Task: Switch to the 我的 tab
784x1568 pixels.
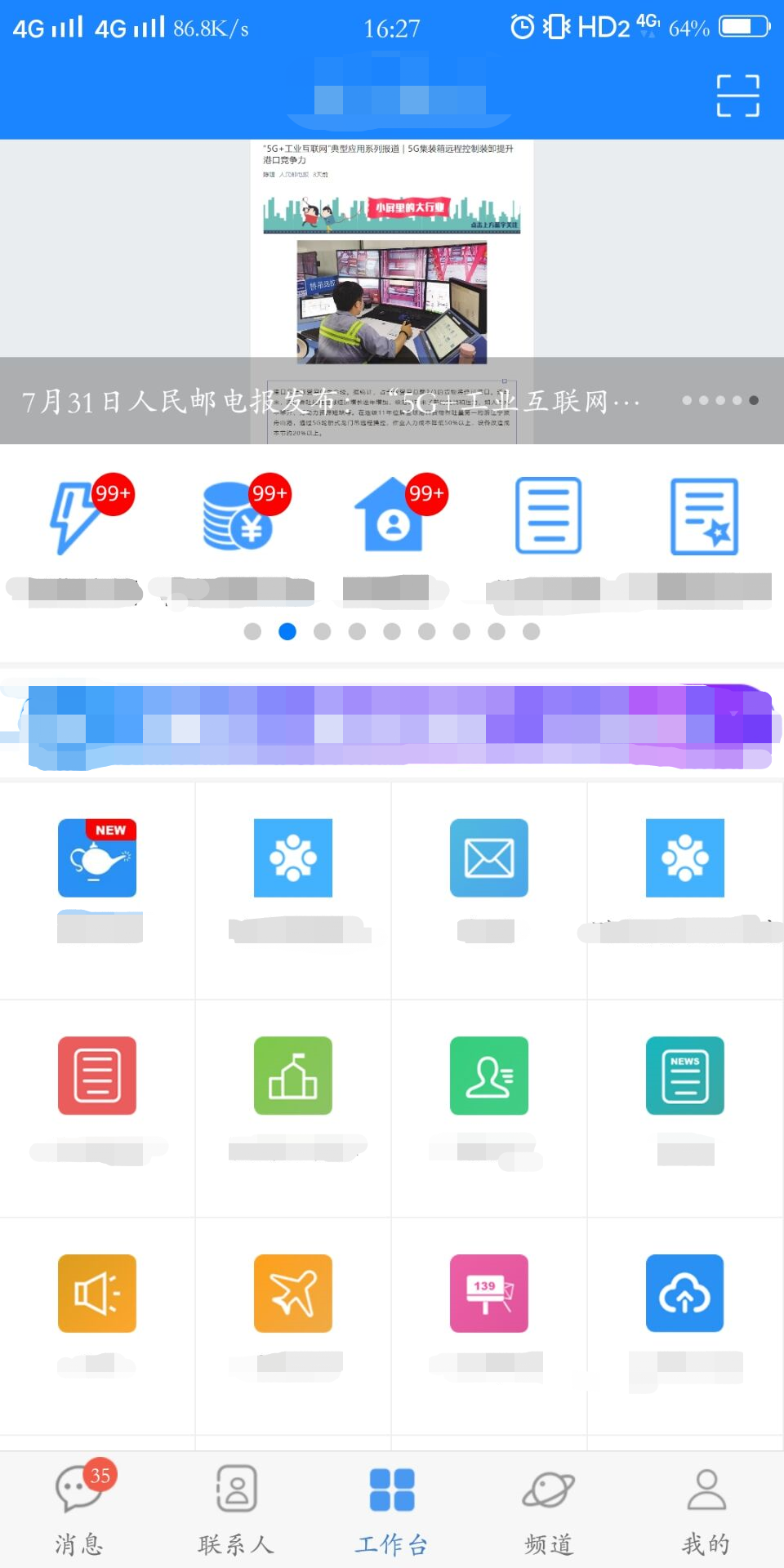Action: [706, 1509]
